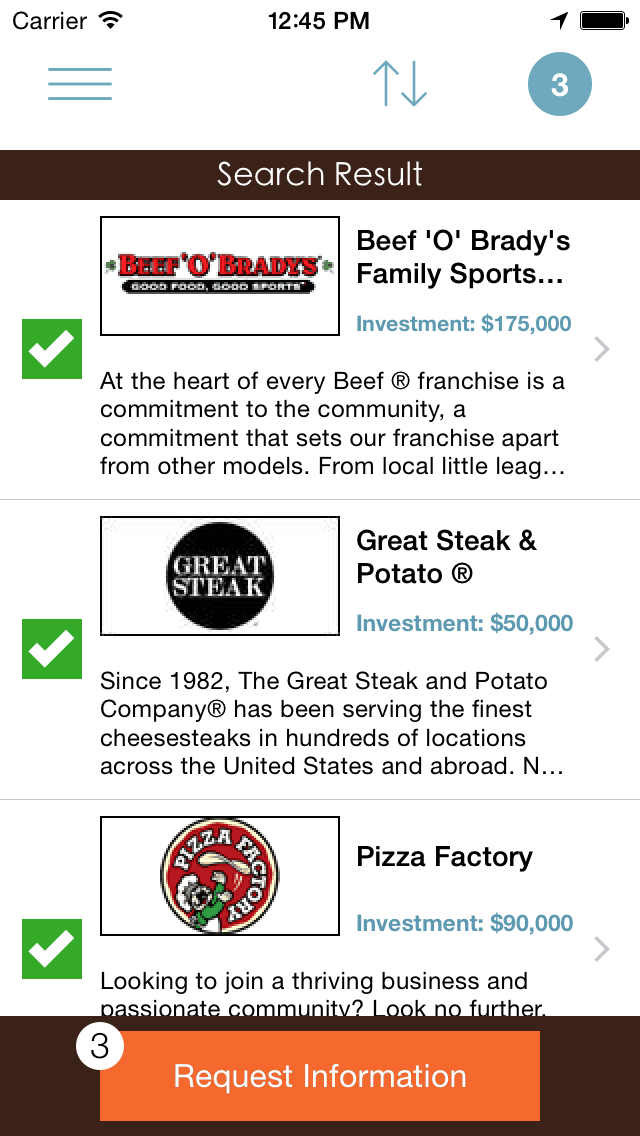This screenshot has height=1136, width=640.
Task: Uncheck Pizza Factory checkbox
Action: coord(52,949)
